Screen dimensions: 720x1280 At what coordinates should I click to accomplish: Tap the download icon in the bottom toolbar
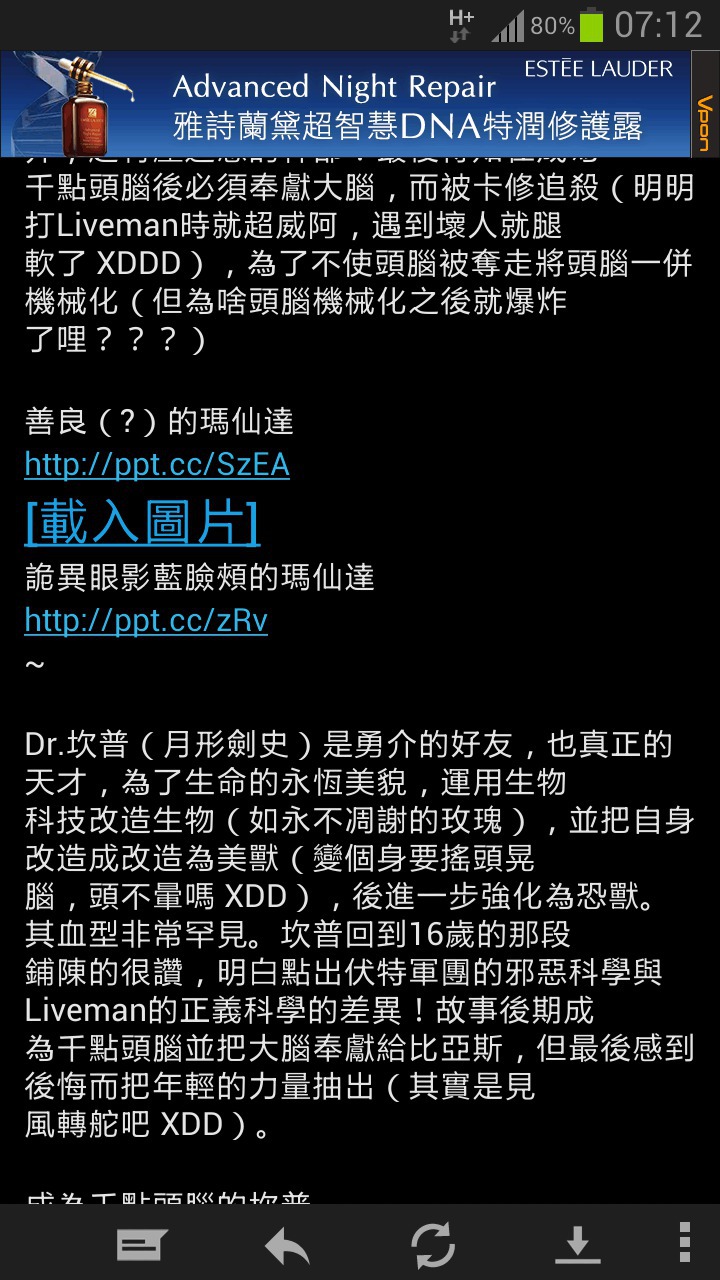tap(577, 1245)
